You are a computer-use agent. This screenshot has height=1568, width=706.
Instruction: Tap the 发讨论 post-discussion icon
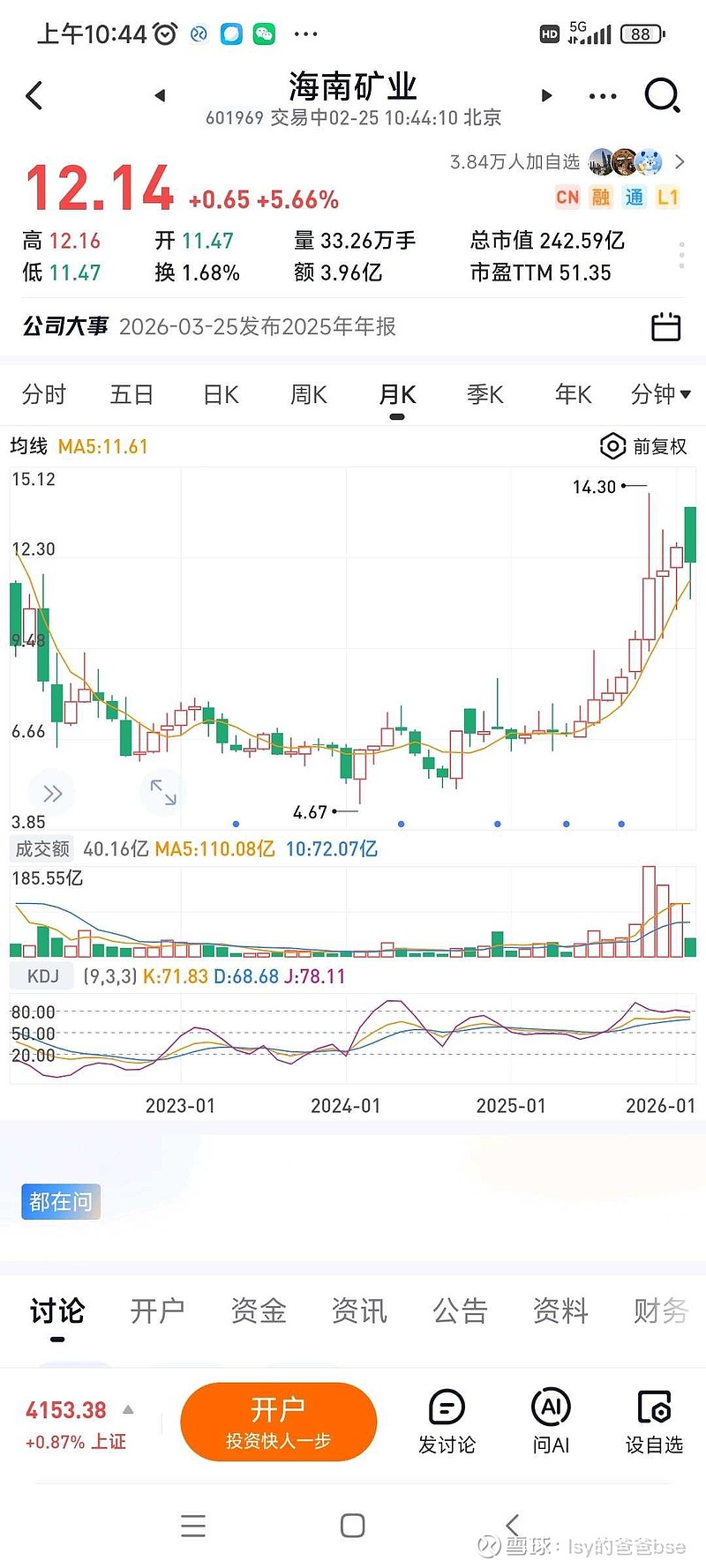coord(447,1420)
